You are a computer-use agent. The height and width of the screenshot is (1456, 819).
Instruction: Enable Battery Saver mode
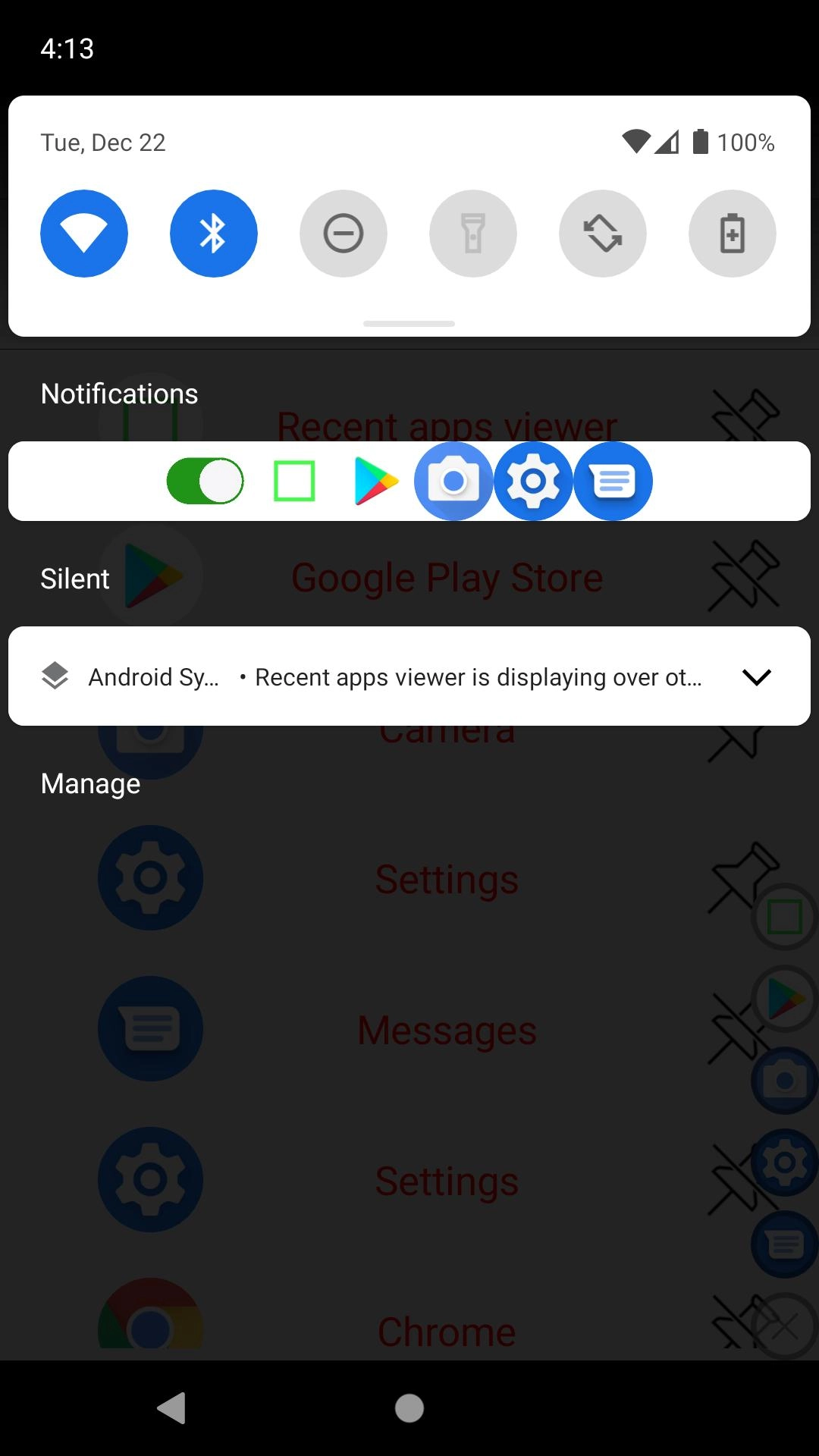[733, 234]
